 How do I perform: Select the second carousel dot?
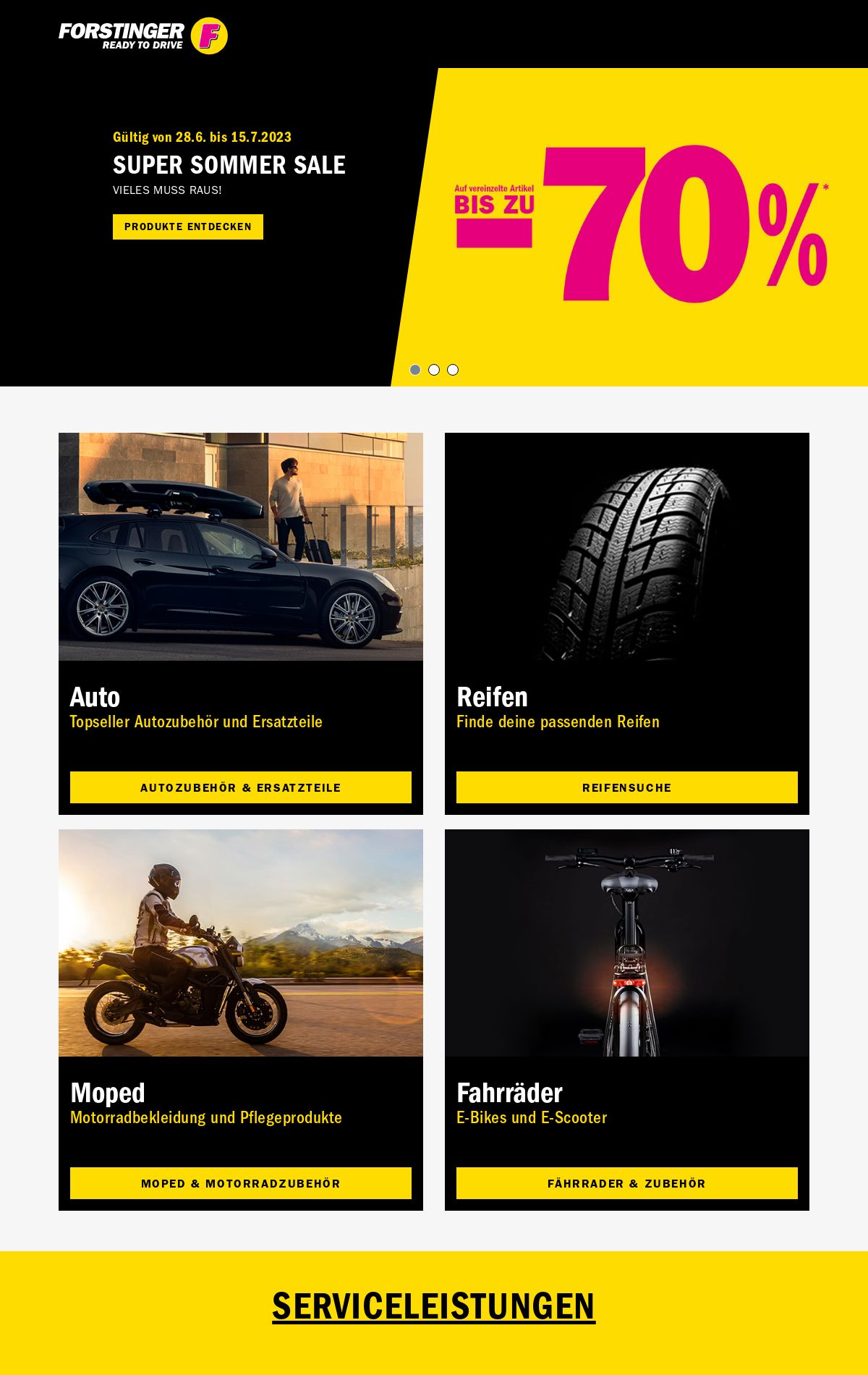(434, 370)
